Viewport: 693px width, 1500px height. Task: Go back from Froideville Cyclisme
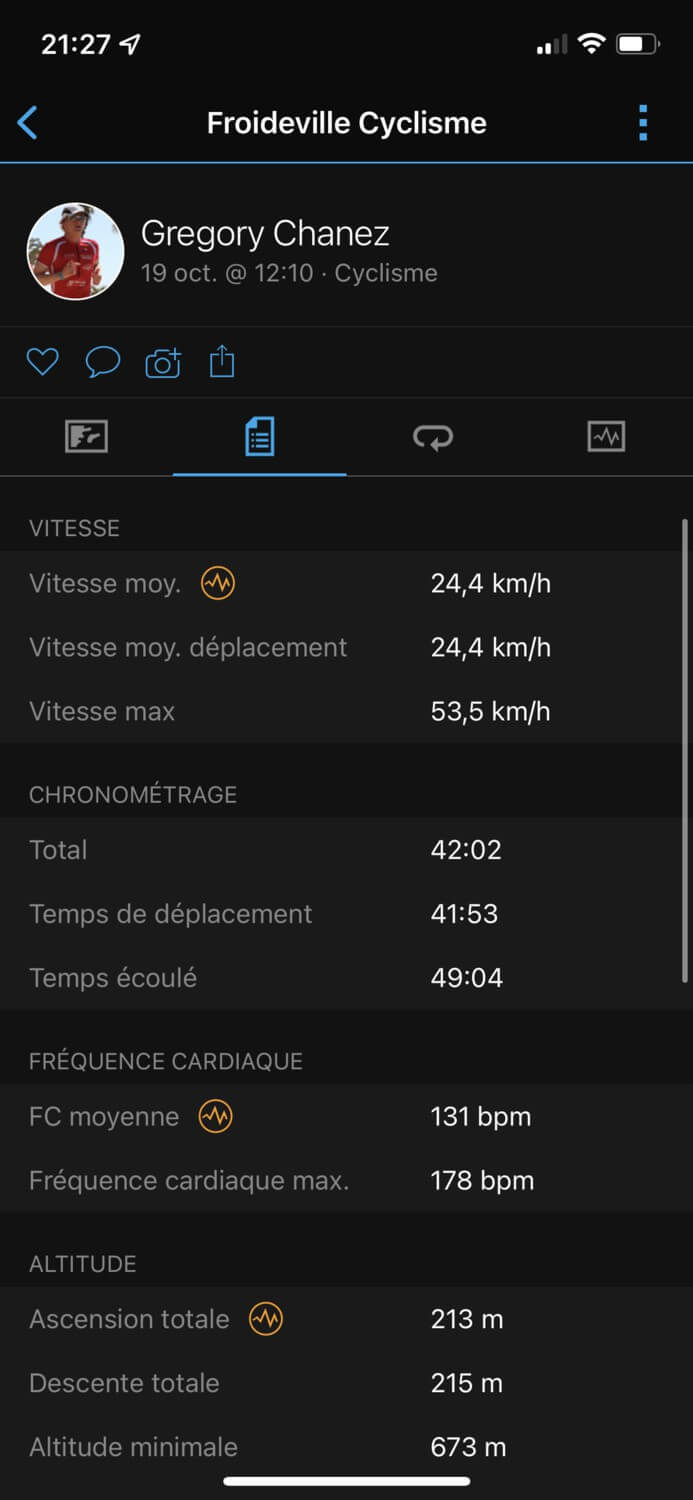point(28,123)
